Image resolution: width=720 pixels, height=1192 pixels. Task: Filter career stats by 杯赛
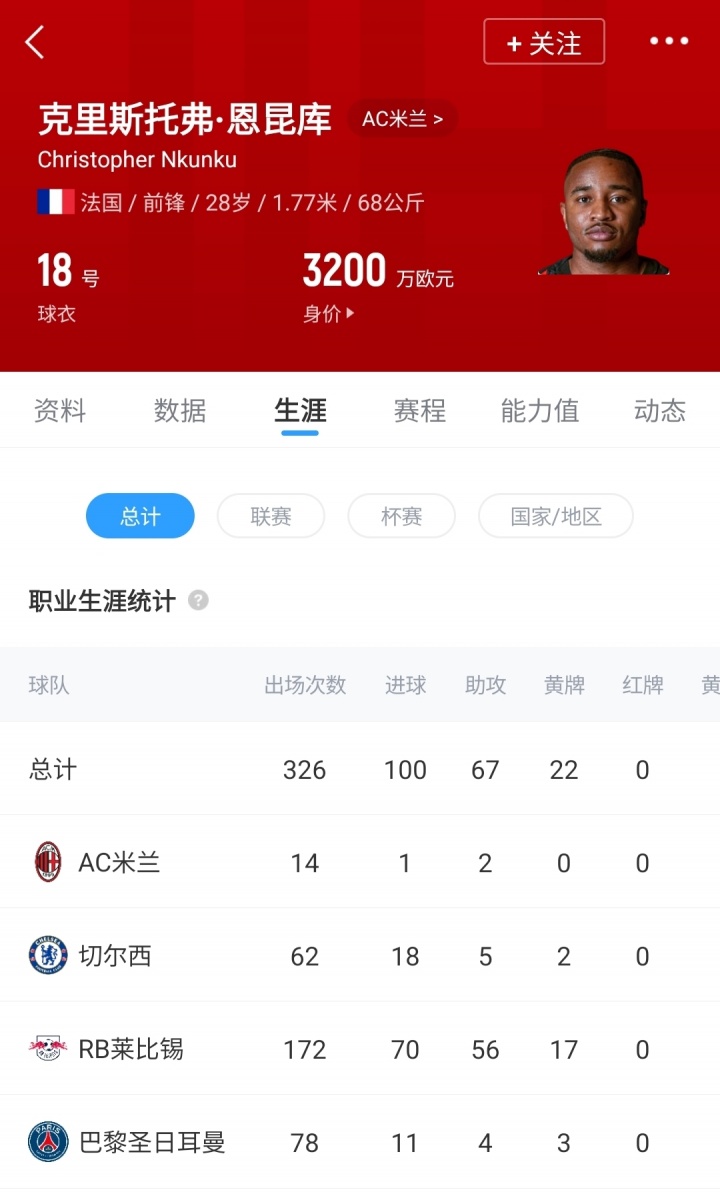[x=401, y=516]
